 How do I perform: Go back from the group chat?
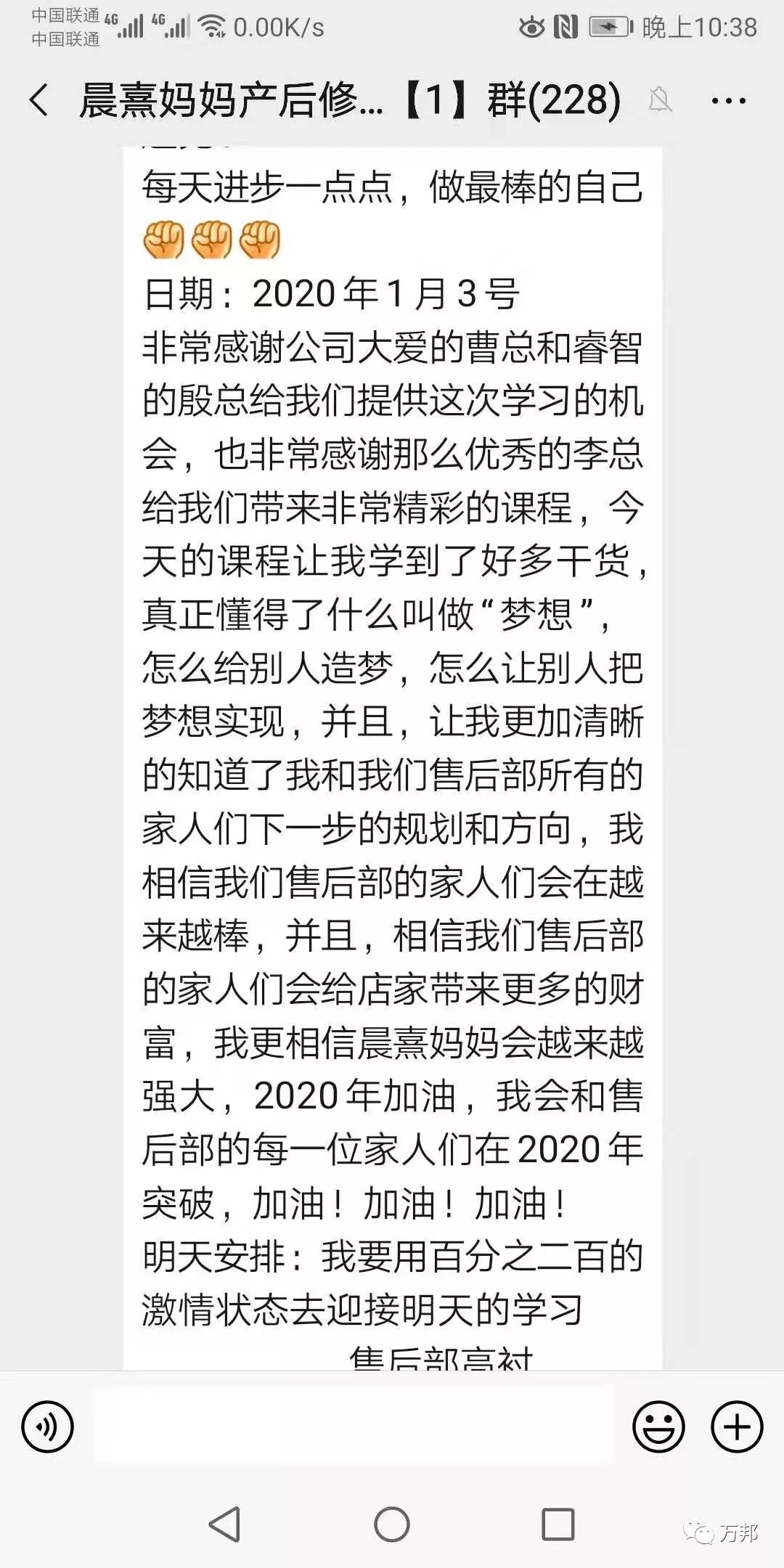click(39, 100)
